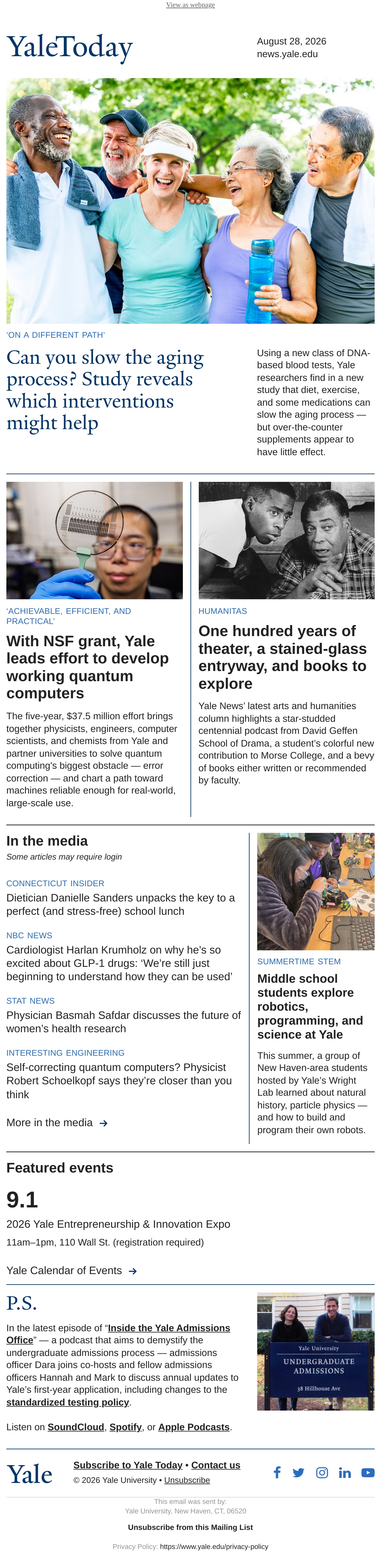Open the Contact us link
The image size is (381, 1568).
pyautogui.click(x=216, y=1465)
